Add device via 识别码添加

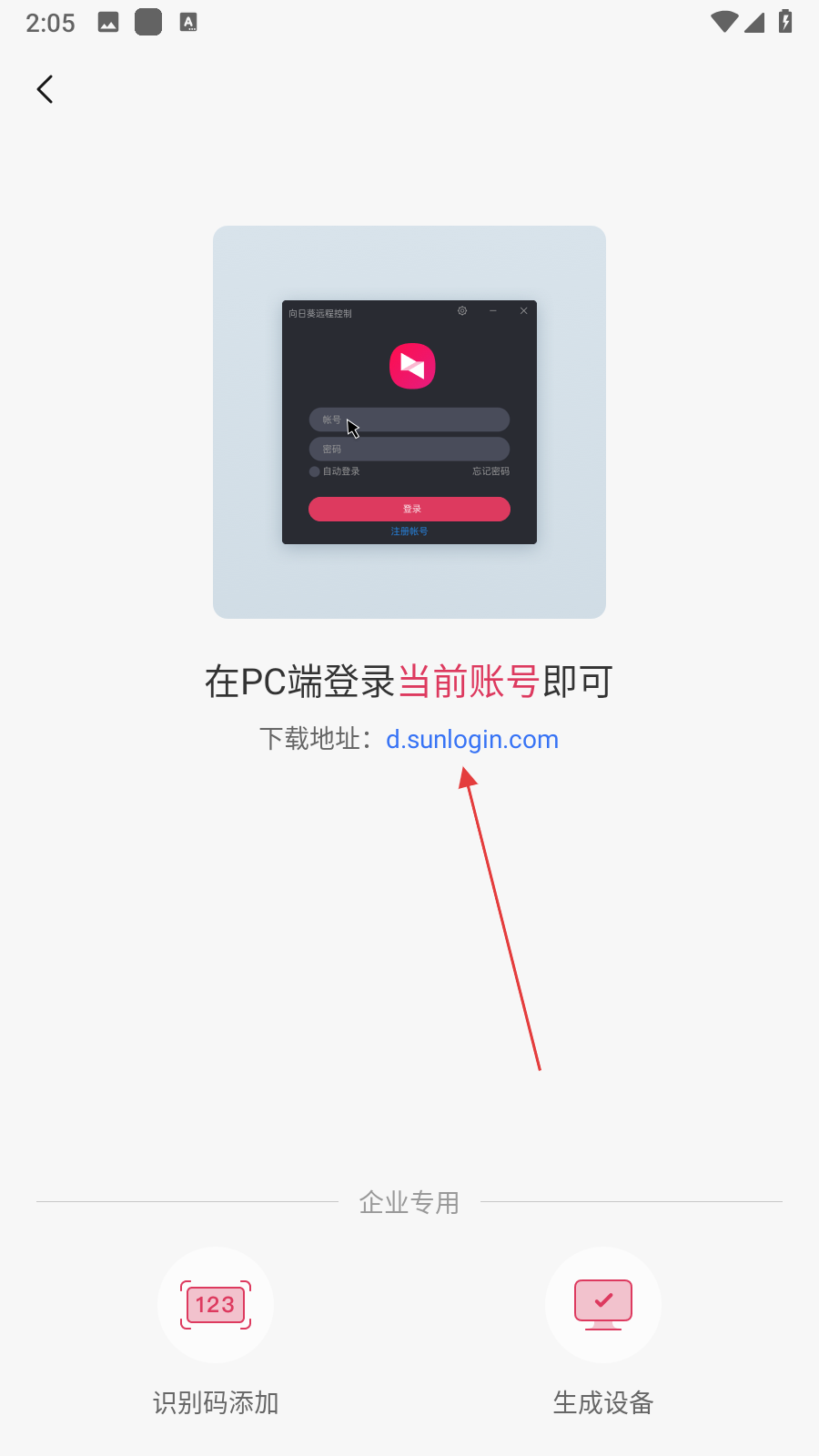[x=216, y=1305]
